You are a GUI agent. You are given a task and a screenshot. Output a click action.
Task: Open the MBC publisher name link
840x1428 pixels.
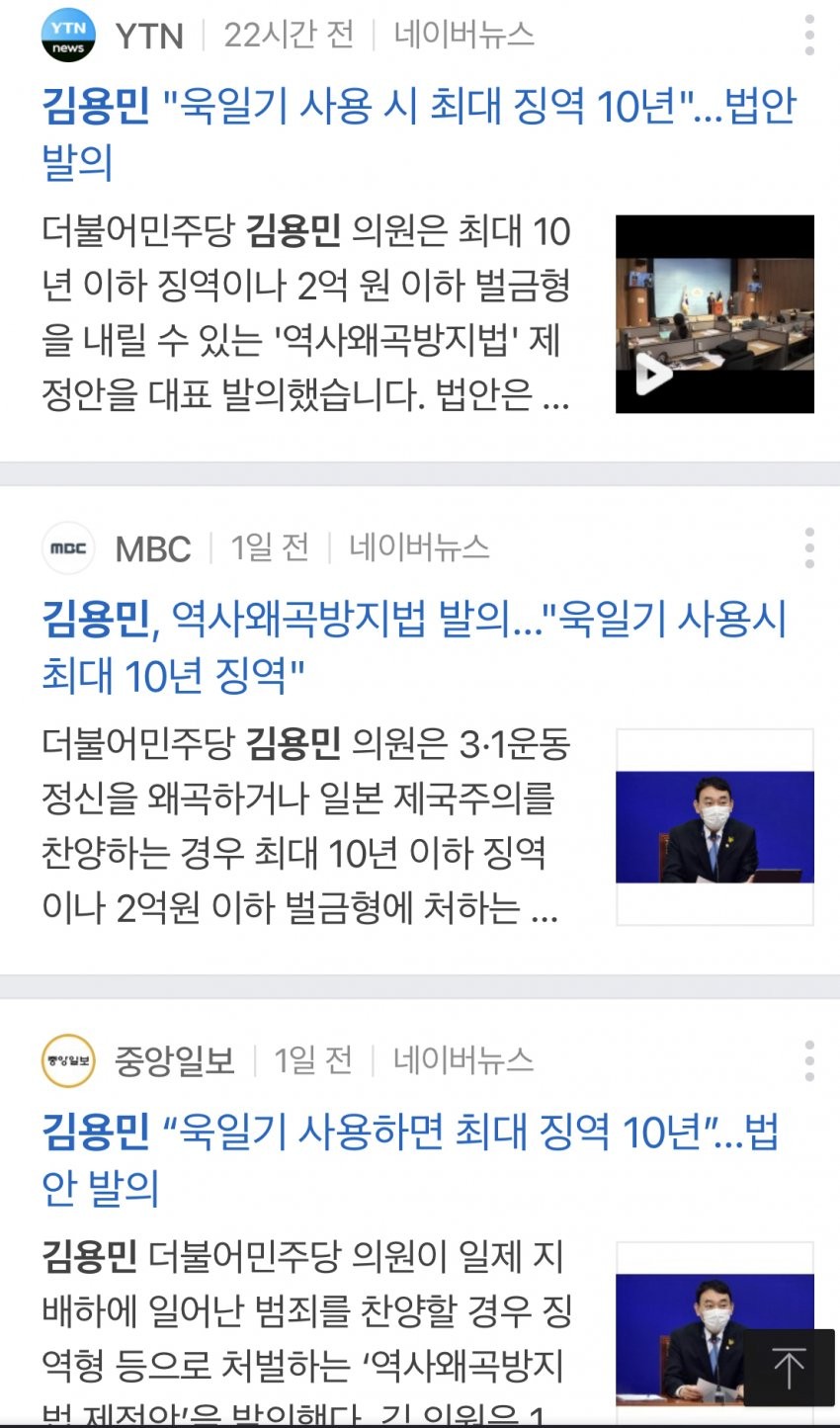coord(153,549)
